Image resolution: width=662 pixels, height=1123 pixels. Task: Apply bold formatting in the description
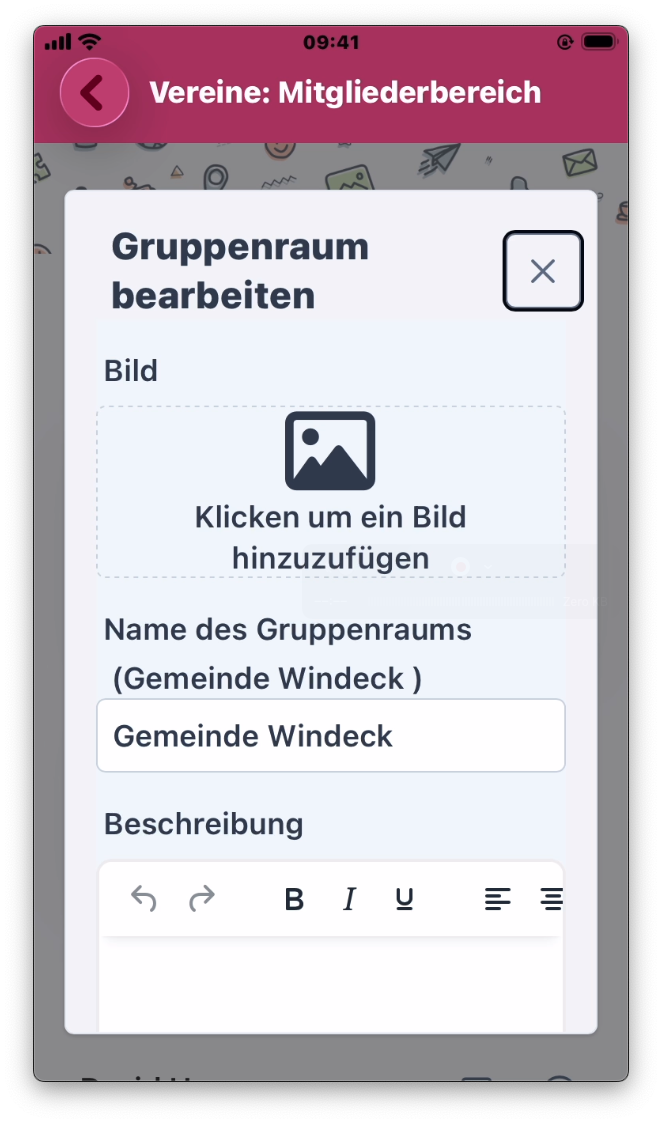click(294, 899)
